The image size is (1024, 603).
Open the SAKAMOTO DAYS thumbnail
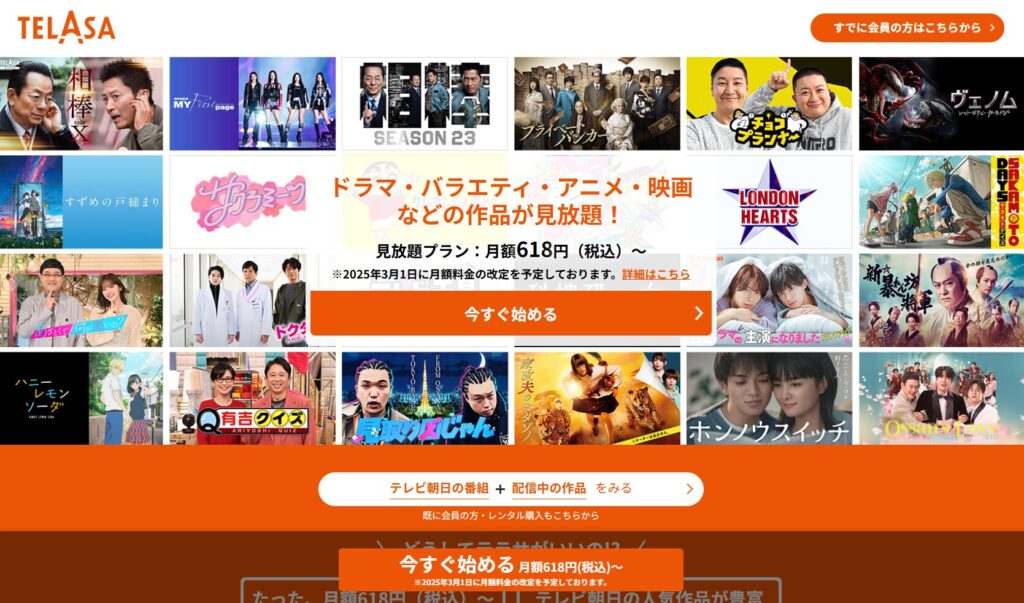coord(940,202)
